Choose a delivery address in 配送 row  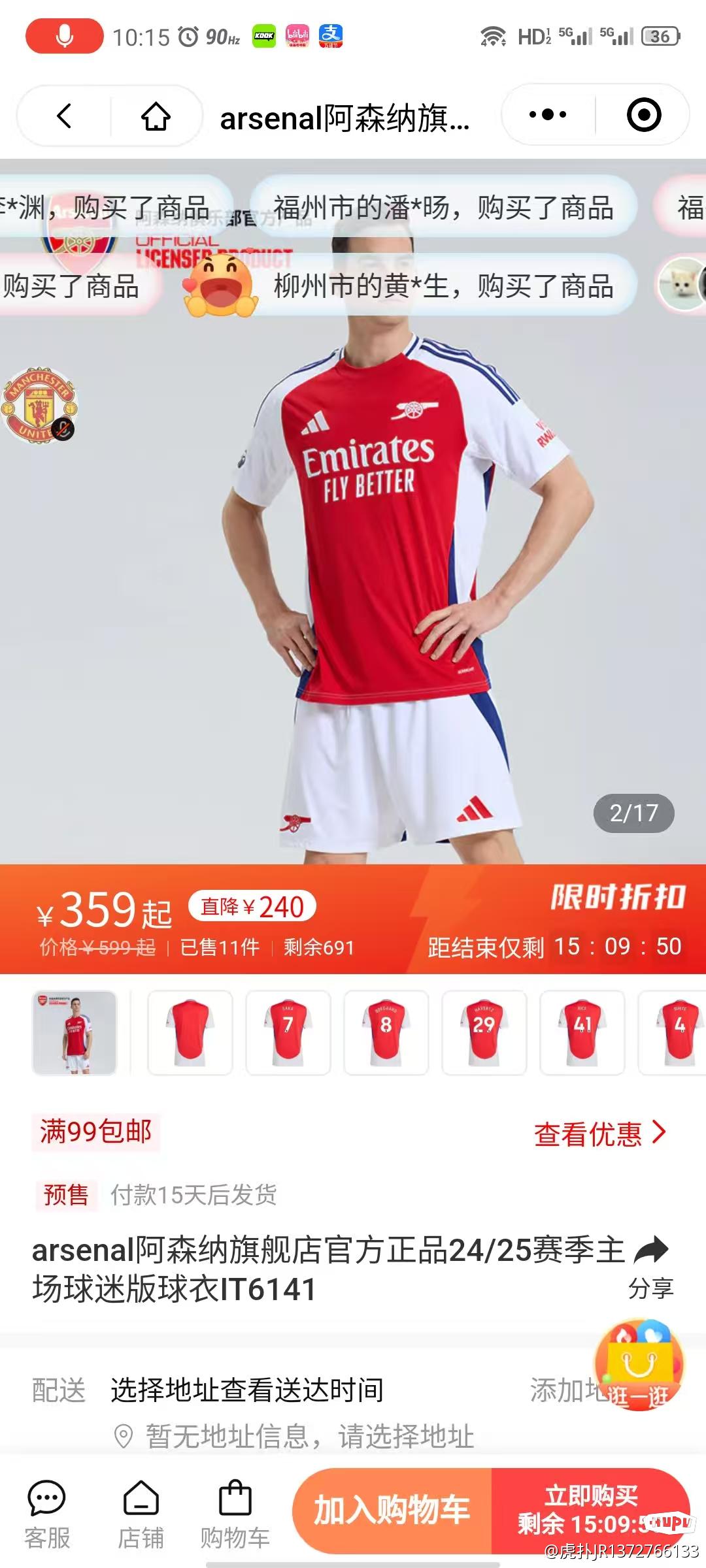coord(247,1390)
